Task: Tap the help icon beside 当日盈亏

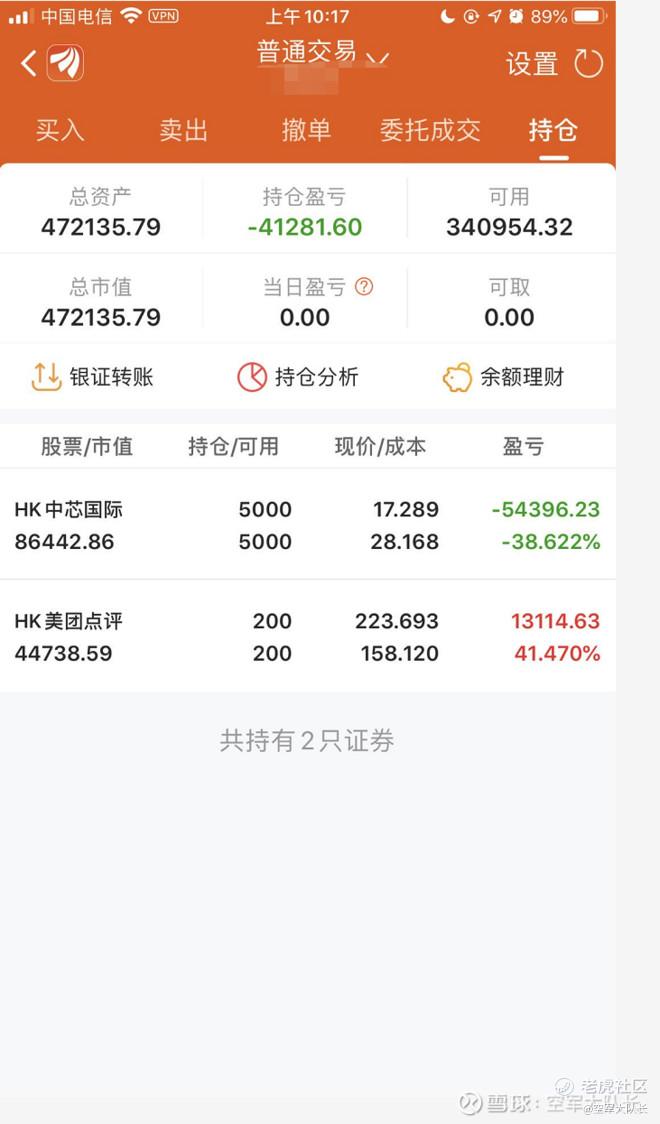Action: click(364, 287)
